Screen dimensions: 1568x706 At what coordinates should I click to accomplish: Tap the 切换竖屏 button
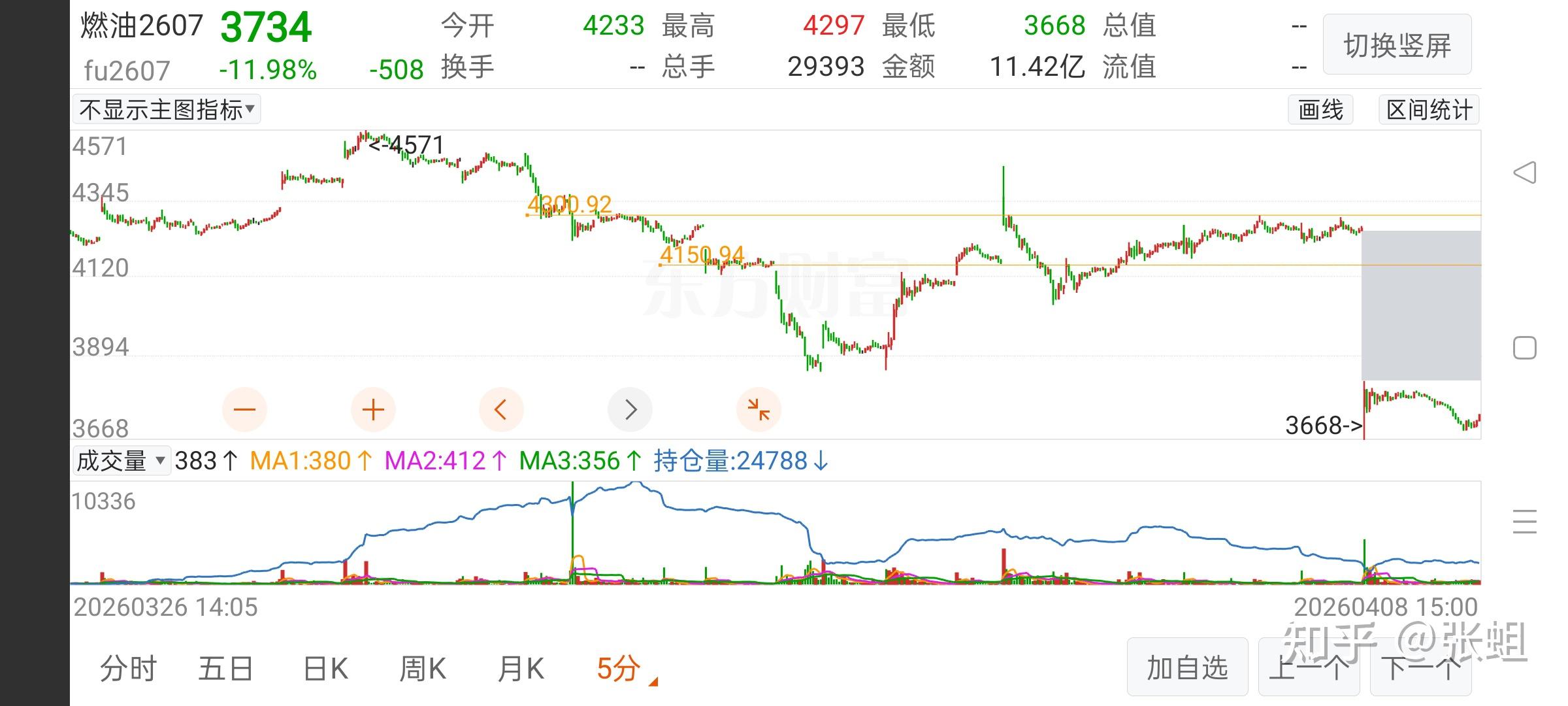click(1397, 45)
